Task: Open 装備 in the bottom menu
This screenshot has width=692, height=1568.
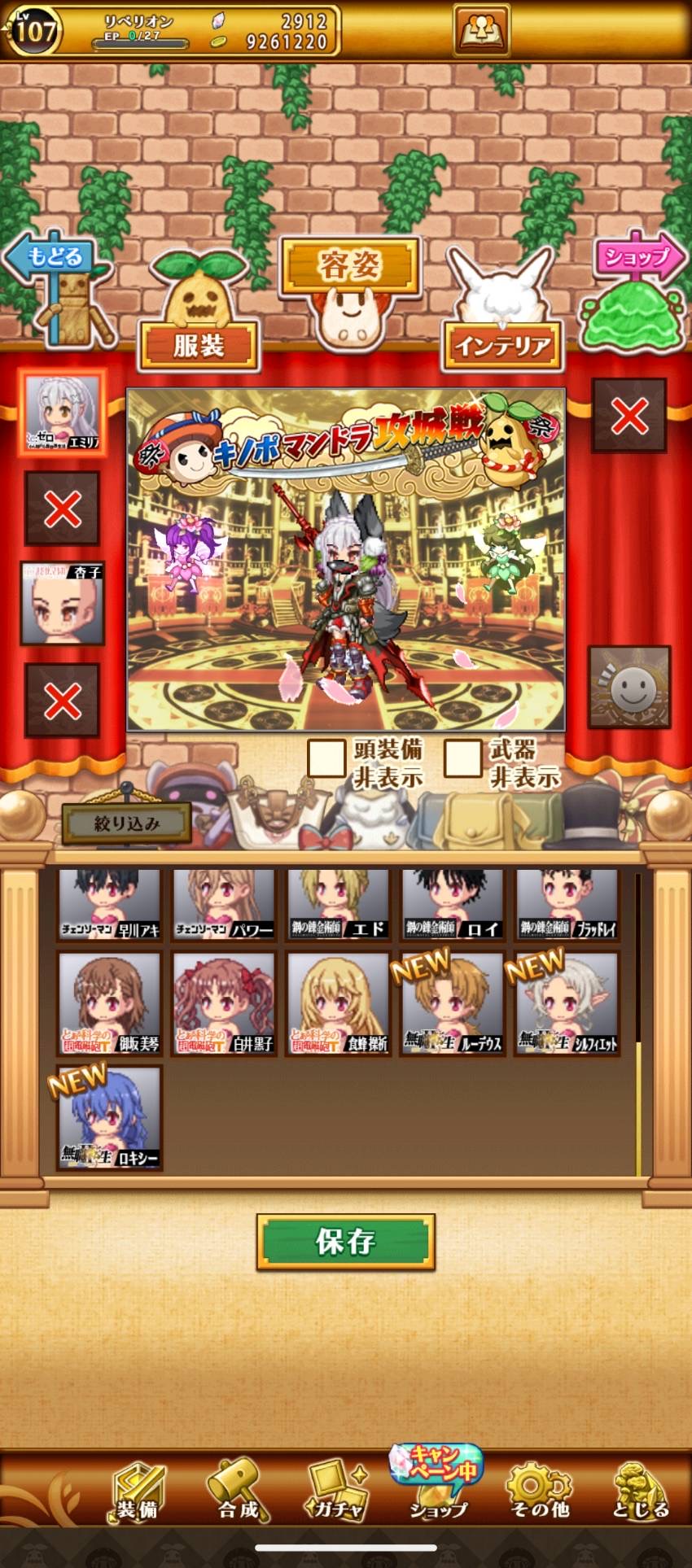Action: click(x=137, y=1492)
